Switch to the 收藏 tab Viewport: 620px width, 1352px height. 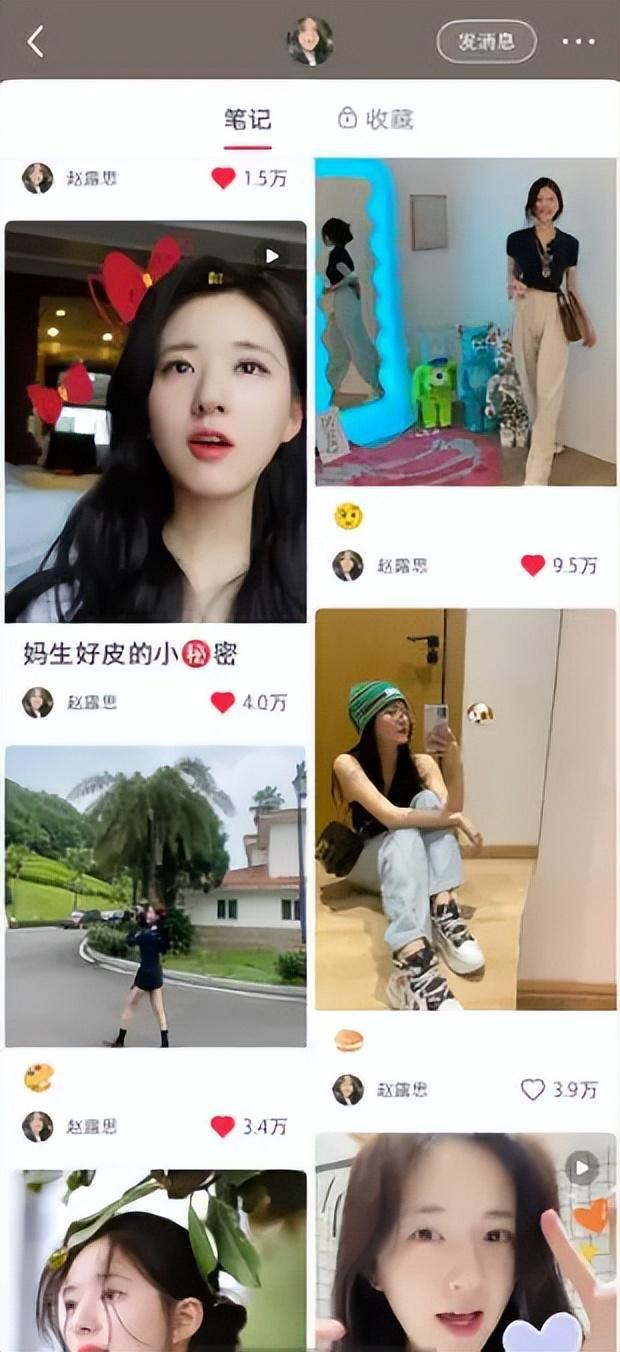pos(376,120)
